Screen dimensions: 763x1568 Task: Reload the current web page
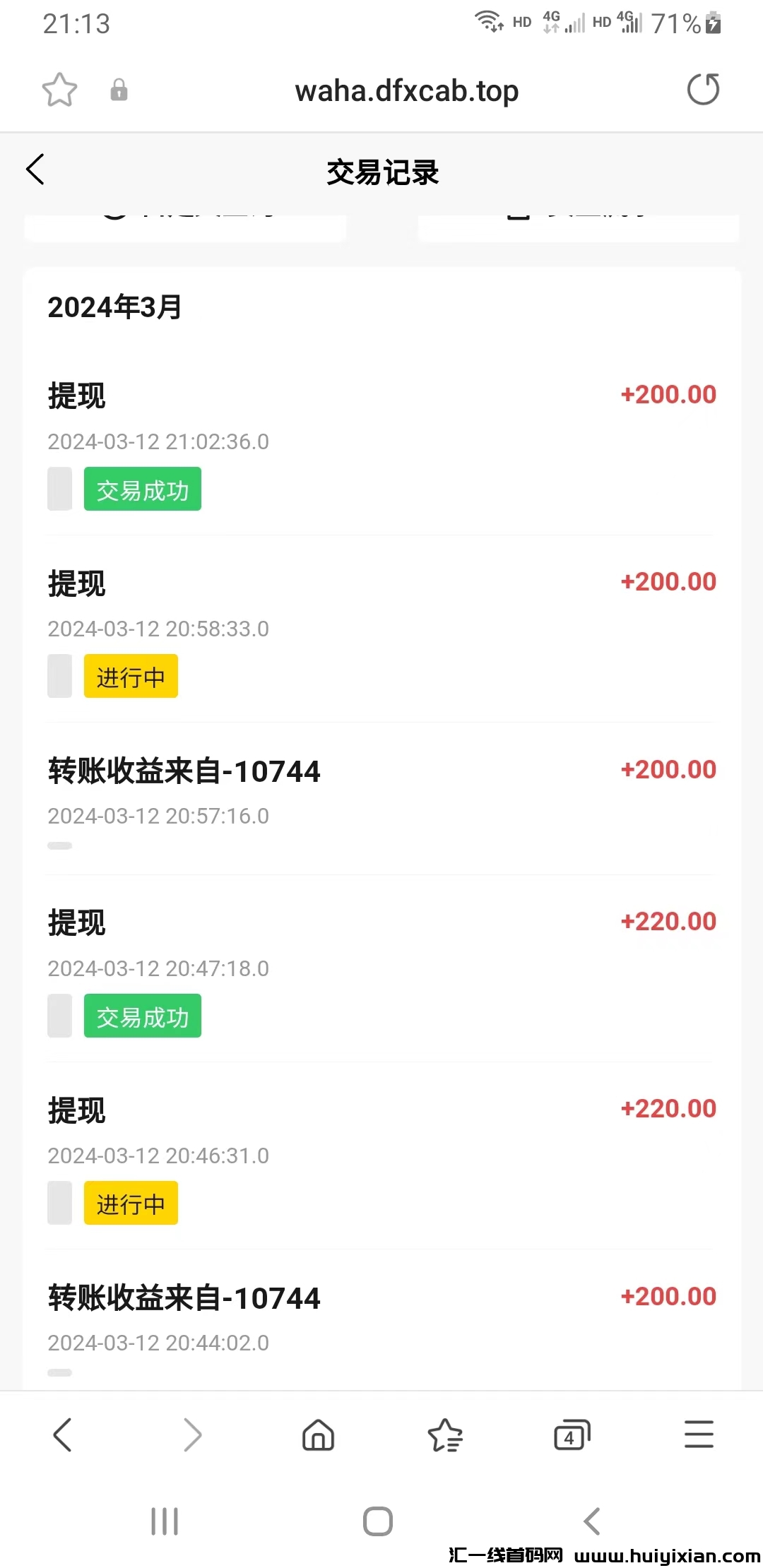(x=703, y=90)
